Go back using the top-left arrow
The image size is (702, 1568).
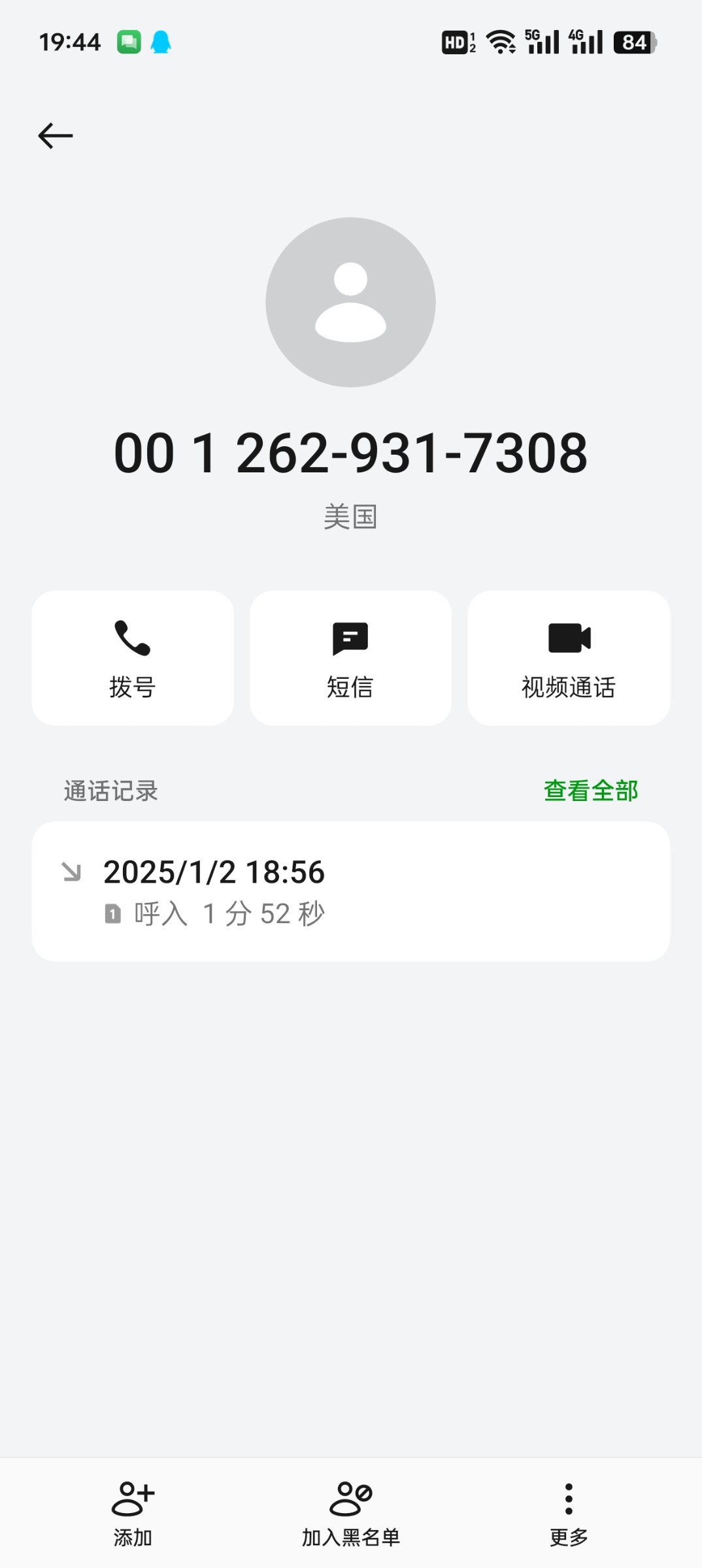pos(56,136)
